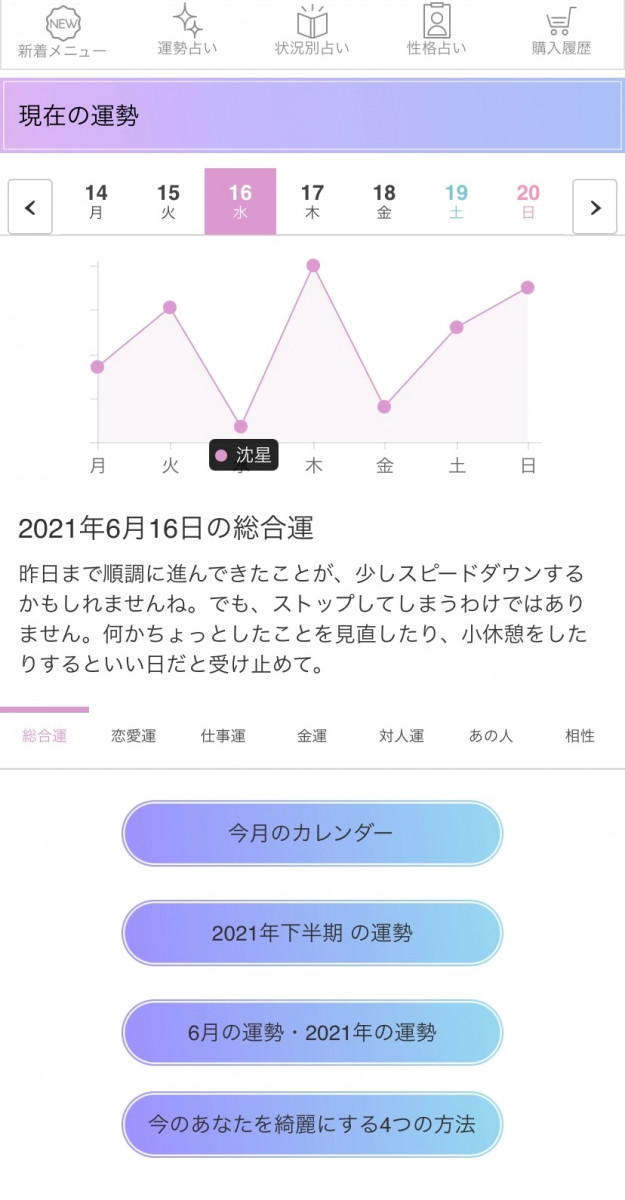
Task: Open 運勢占い menu
Action: pos(187,32)
